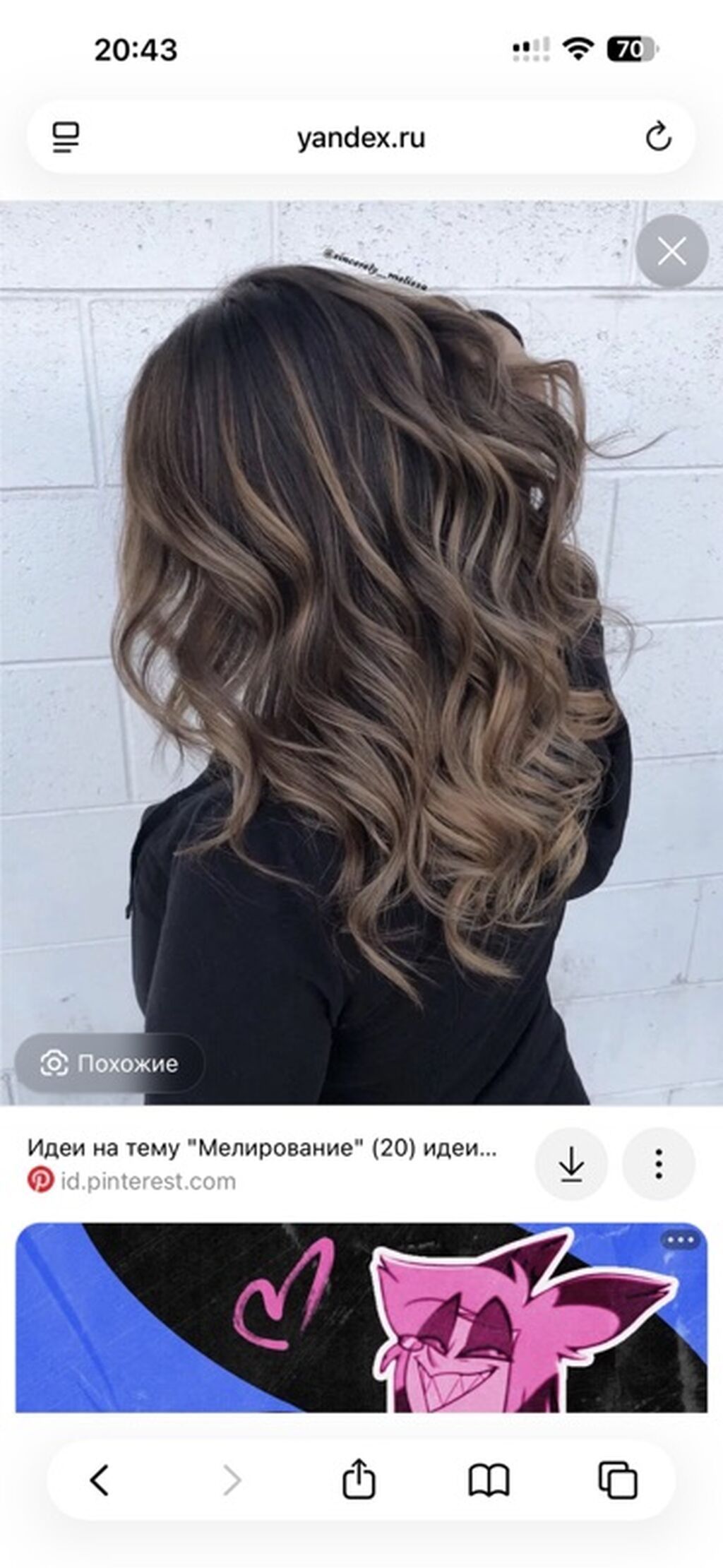
Task: Open the three-dot image options
Action: pos(658,1164)
